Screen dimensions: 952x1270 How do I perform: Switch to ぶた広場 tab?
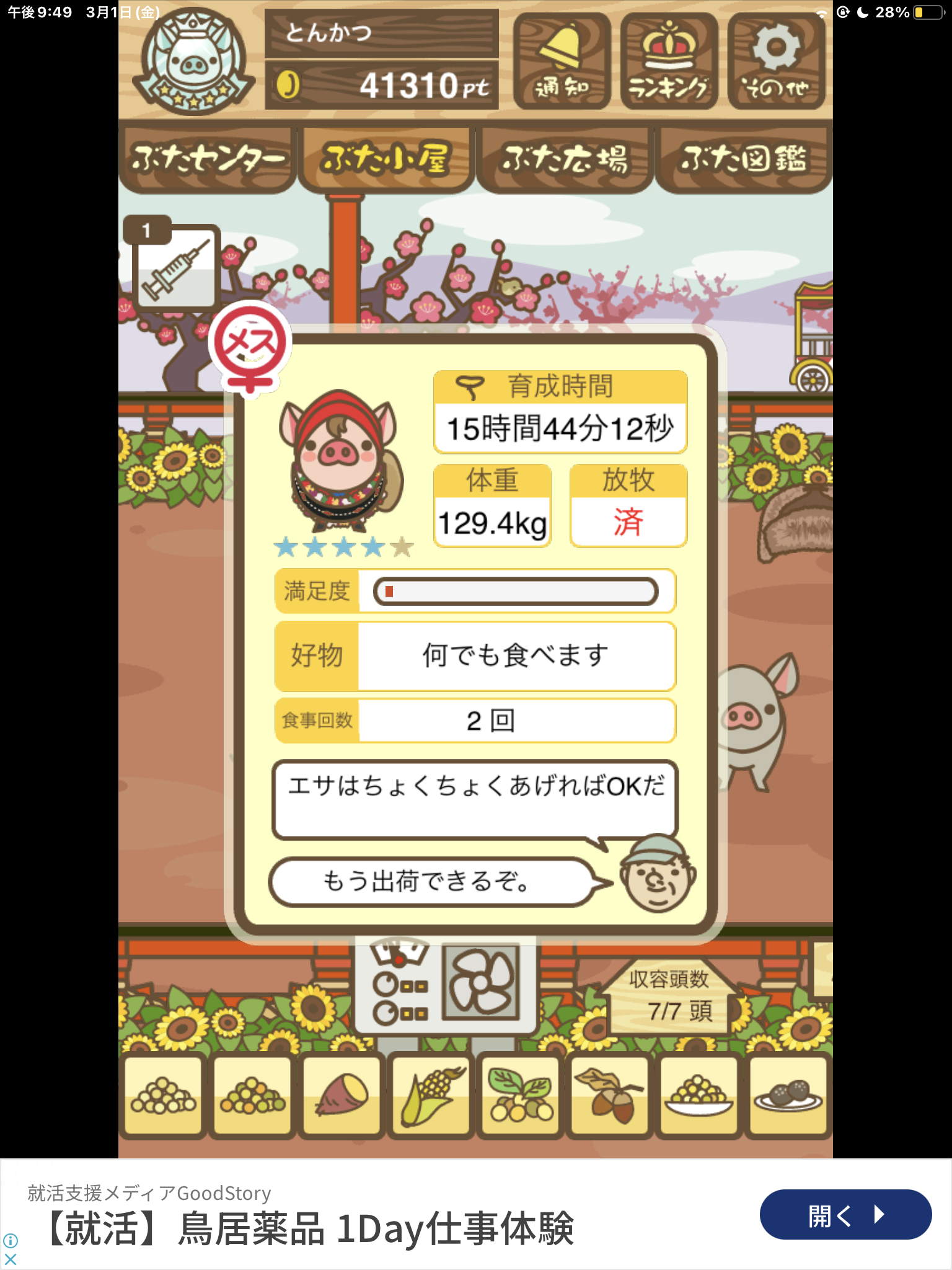[x=565, y=159]
